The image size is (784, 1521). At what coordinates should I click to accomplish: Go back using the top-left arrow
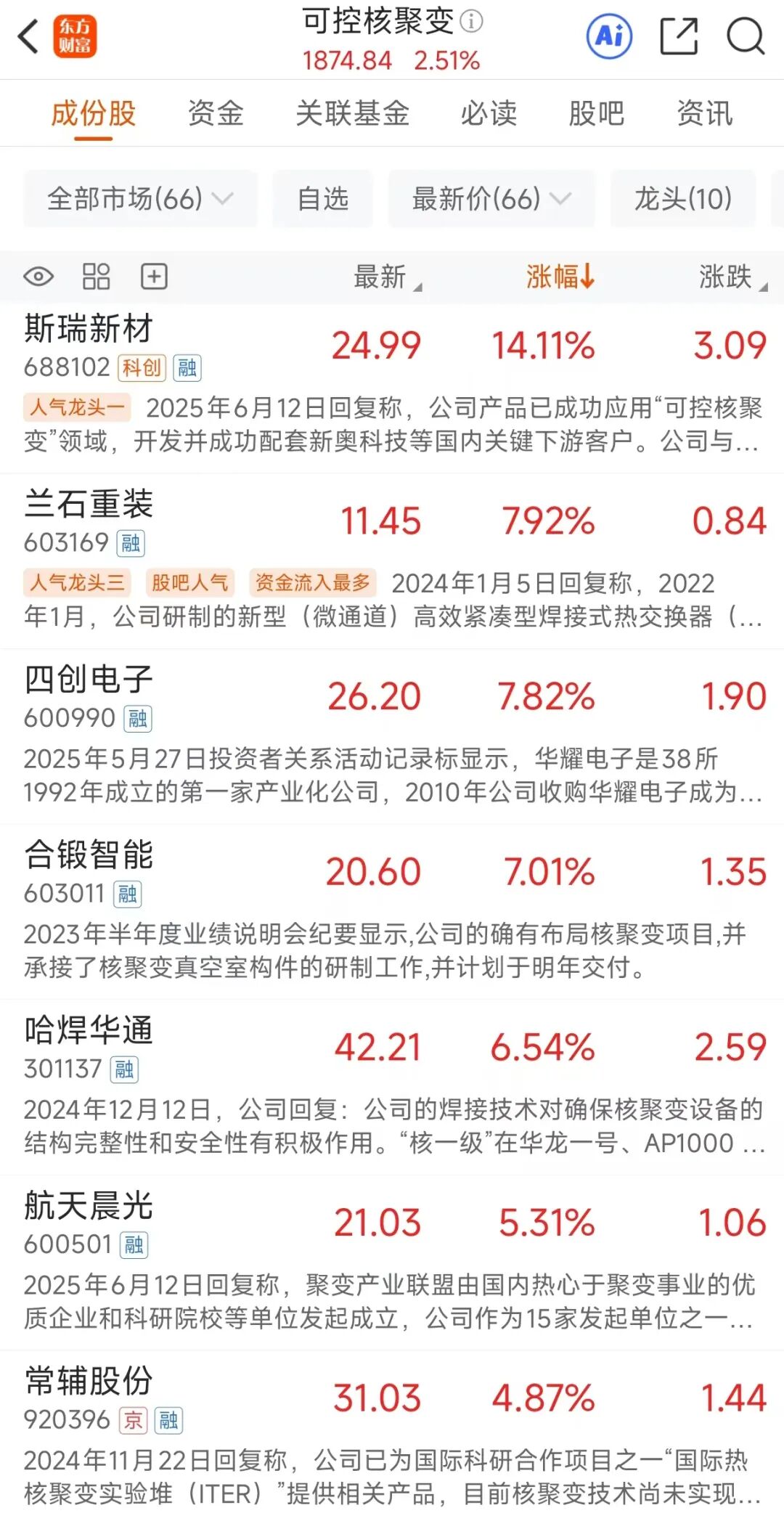click(29, 36)
